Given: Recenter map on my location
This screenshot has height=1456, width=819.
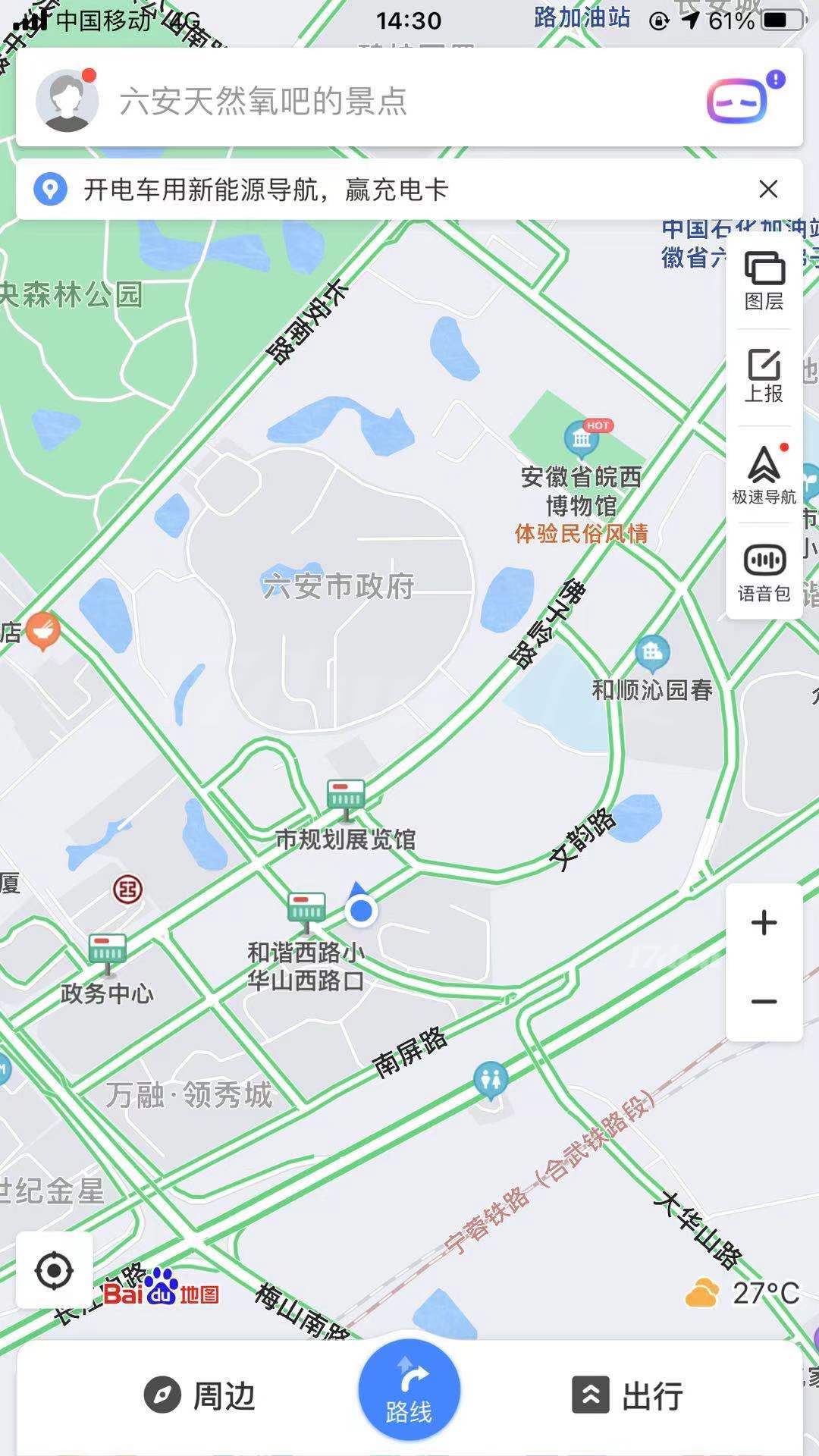Looking at the screenshot, I should 55,1270.
